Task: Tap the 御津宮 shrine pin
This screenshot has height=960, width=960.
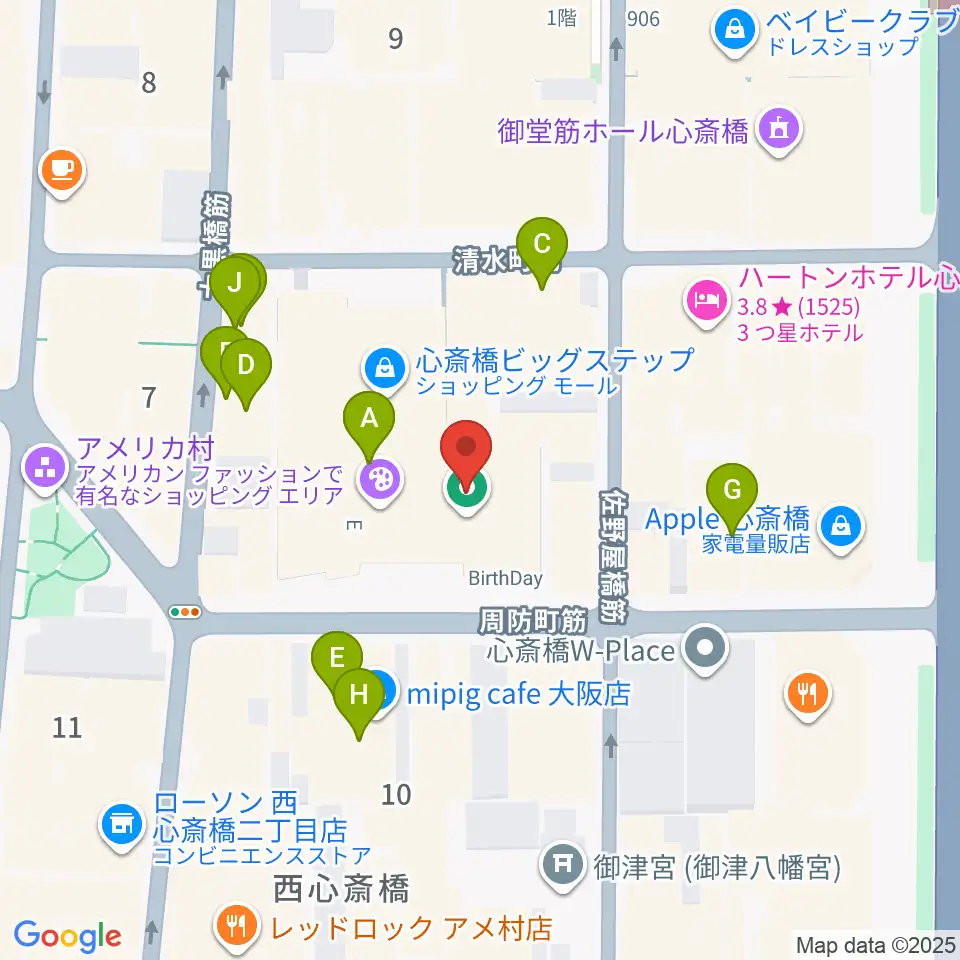Action: pos(562,864)
